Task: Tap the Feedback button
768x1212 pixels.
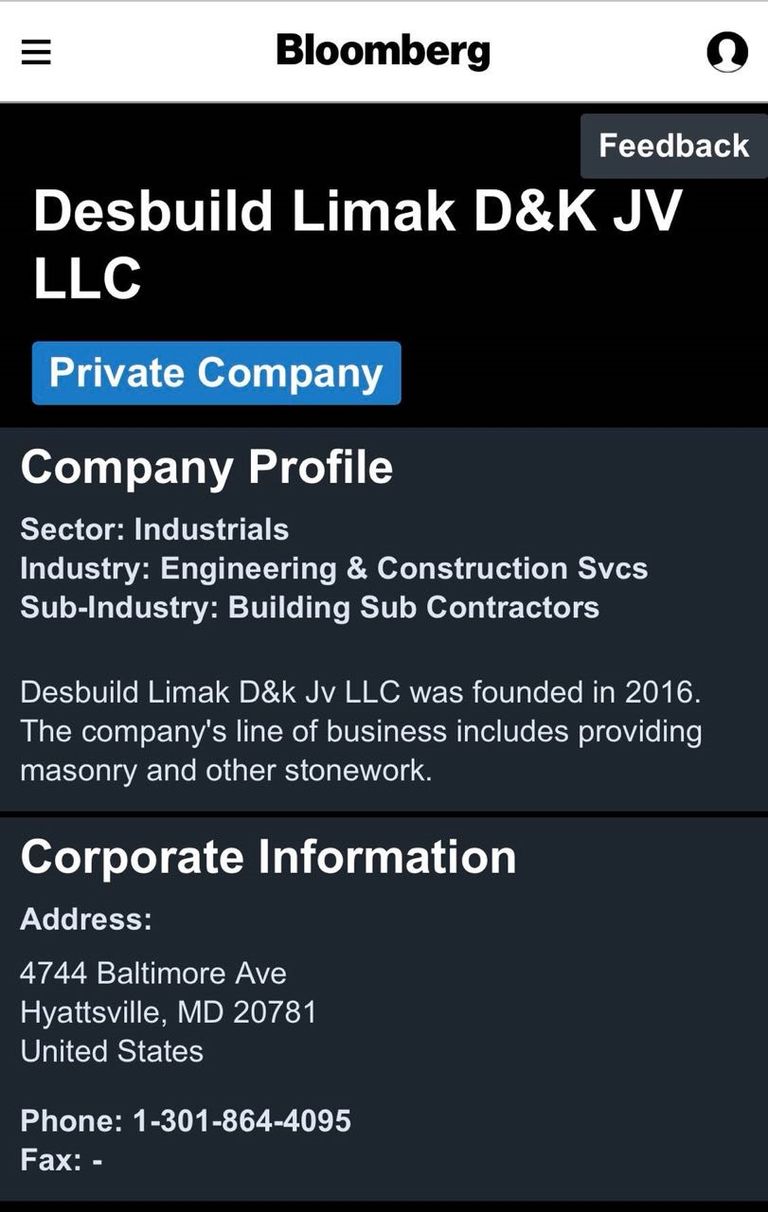Action: click(x=673, y=146)
